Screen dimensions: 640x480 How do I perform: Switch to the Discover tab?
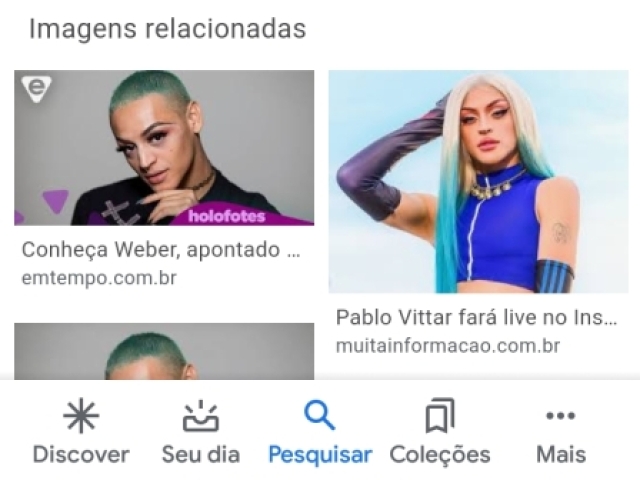point(81,433)
